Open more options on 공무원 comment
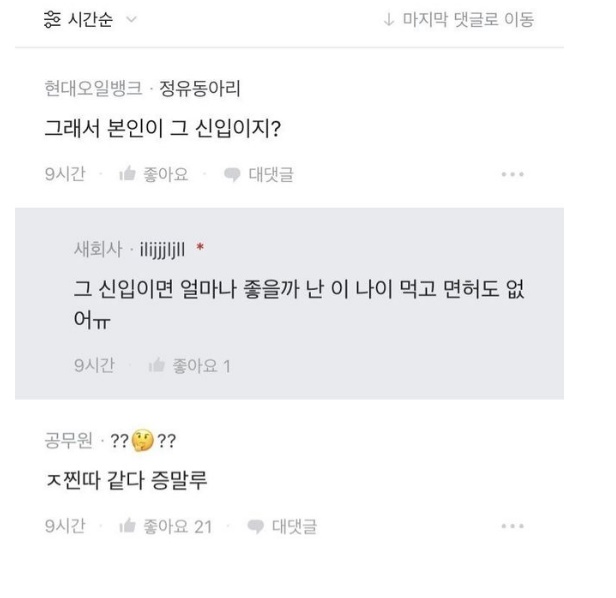The height and width of the screenshot is (598, 616). pyautogui.click(x=511, y=527)
